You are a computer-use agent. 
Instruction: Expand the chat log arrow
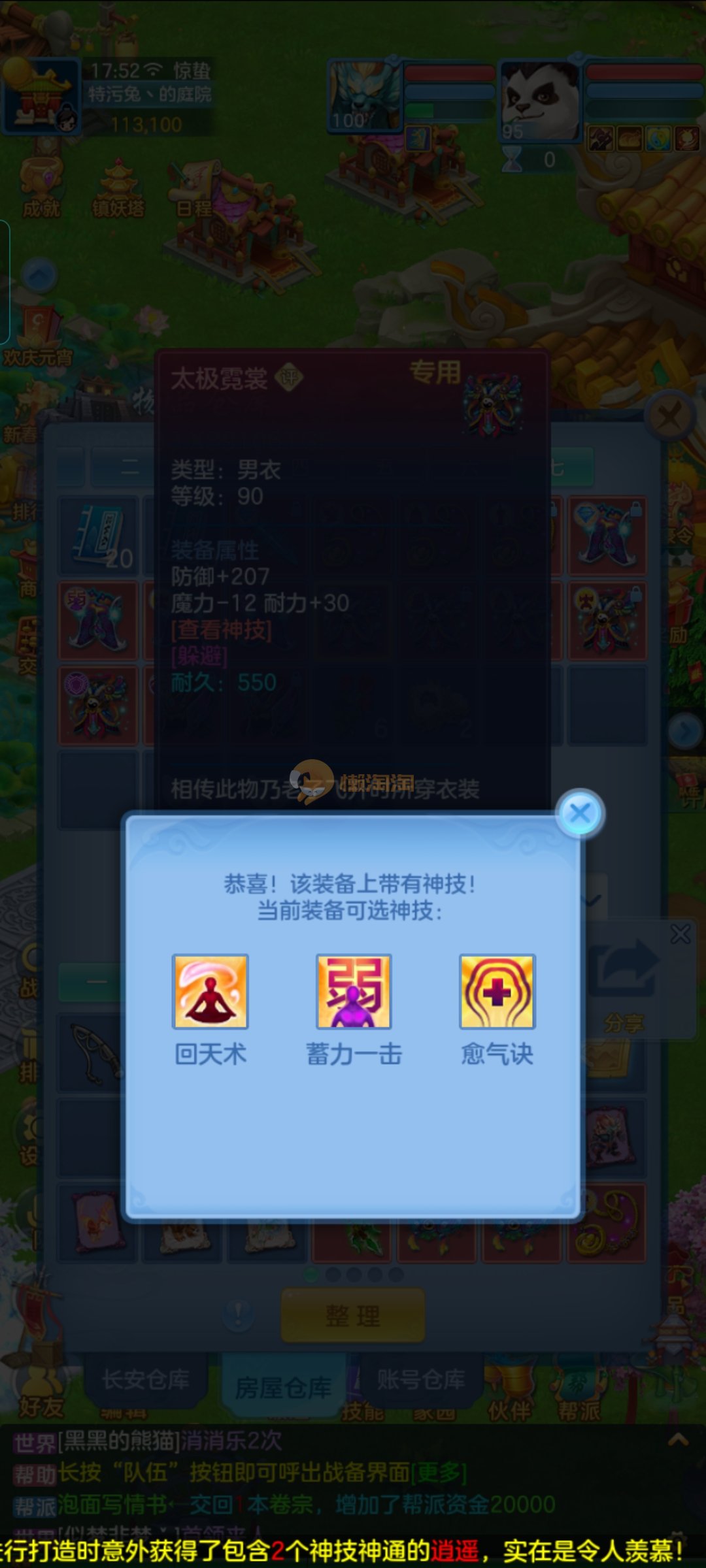click(x=678, y=1439)
